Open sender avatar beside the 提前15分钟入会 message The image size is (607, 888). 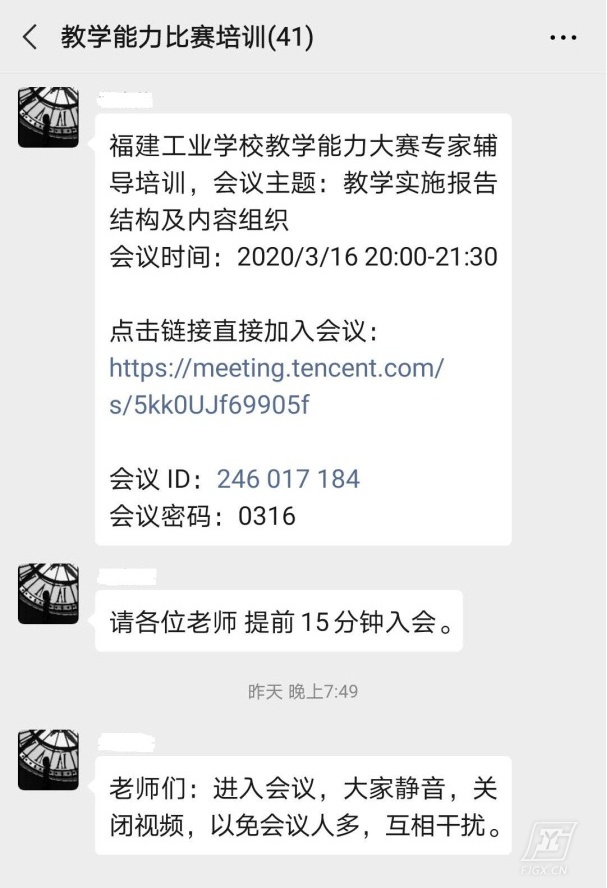(x=48, y=593)
